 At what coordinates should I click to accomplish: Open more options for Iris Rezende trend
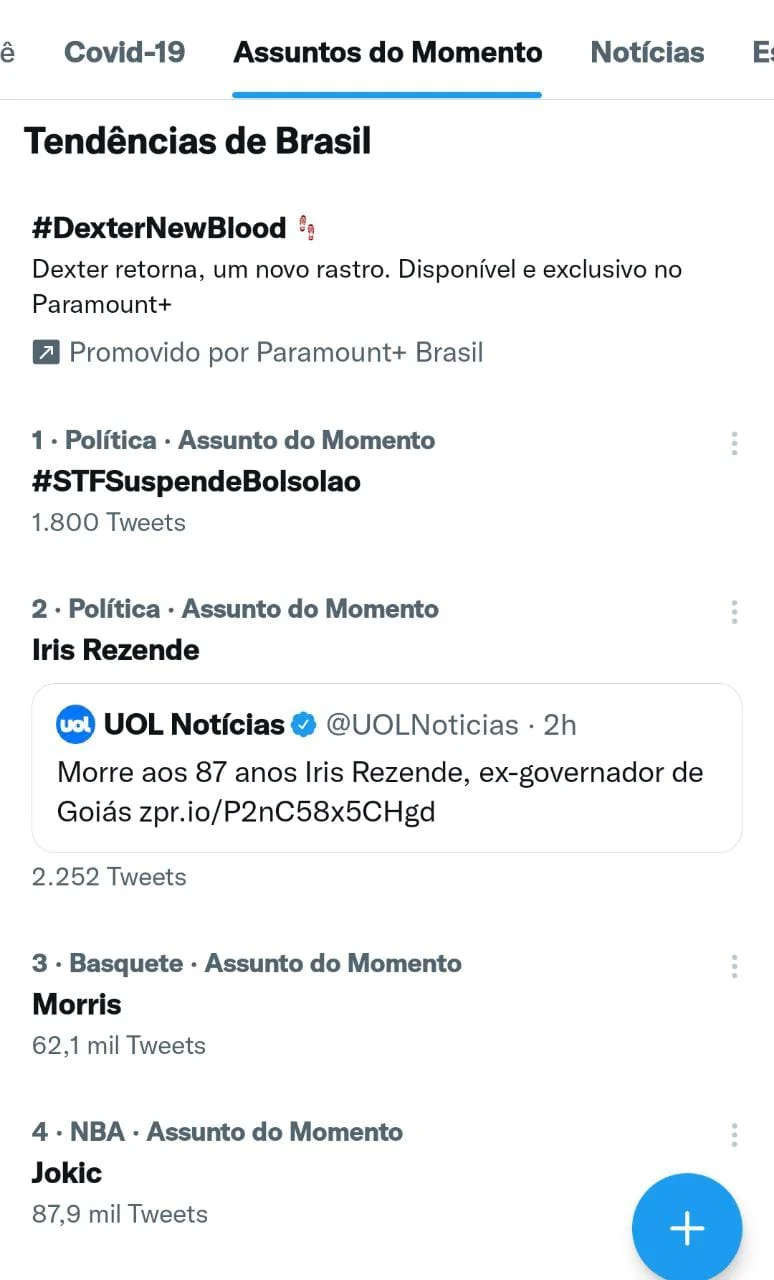pos(734,612)
